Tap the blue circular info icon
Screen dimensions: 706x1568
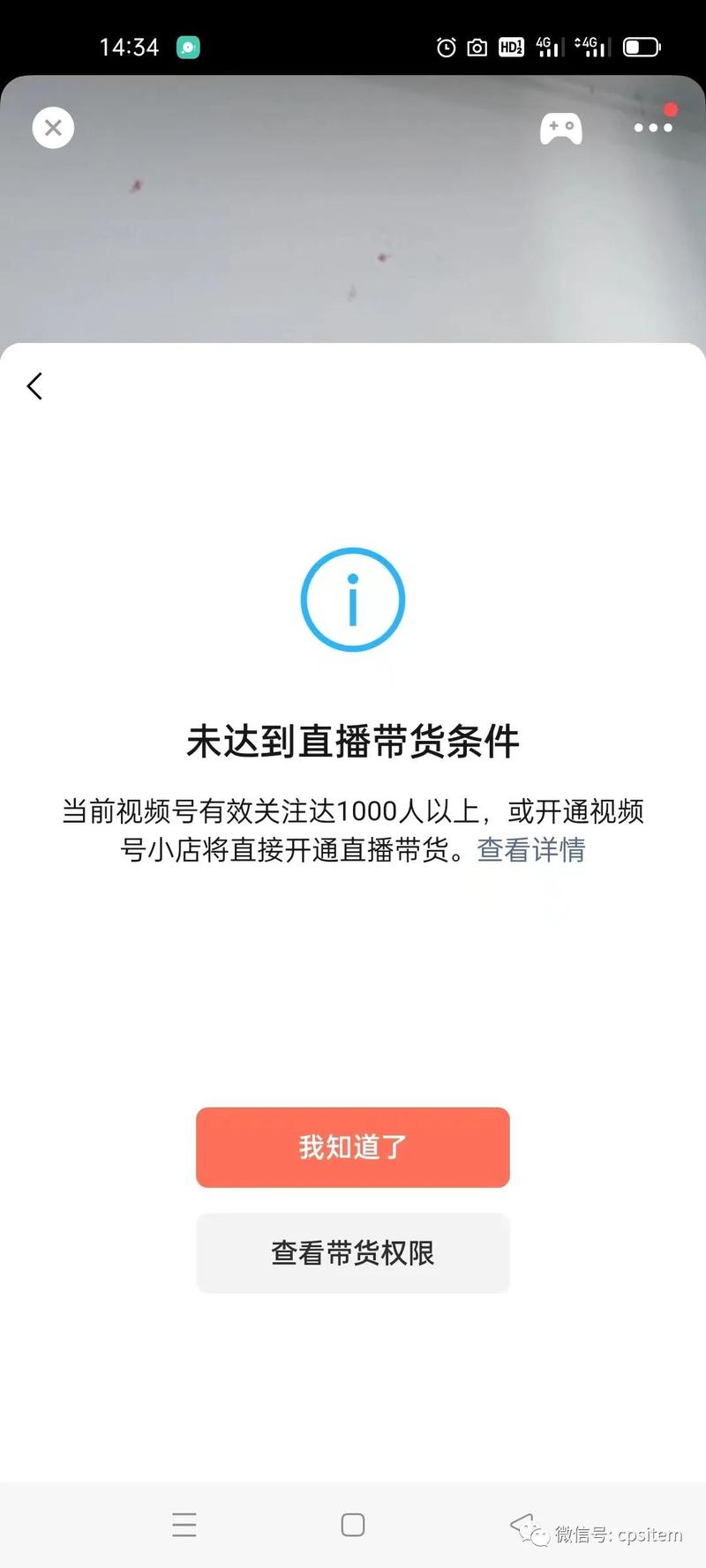353,599
